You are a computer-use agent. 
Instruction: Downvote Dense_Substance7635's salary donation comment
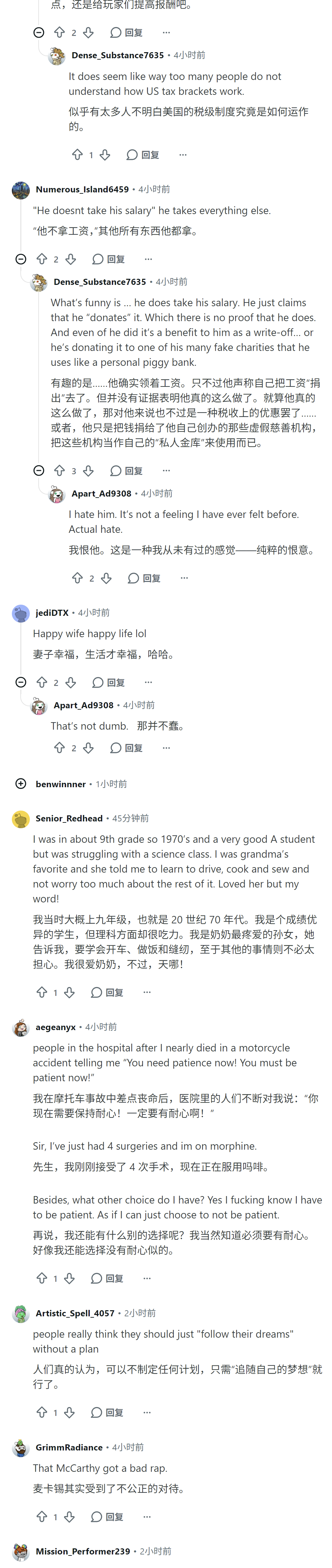tap(88, 471)
